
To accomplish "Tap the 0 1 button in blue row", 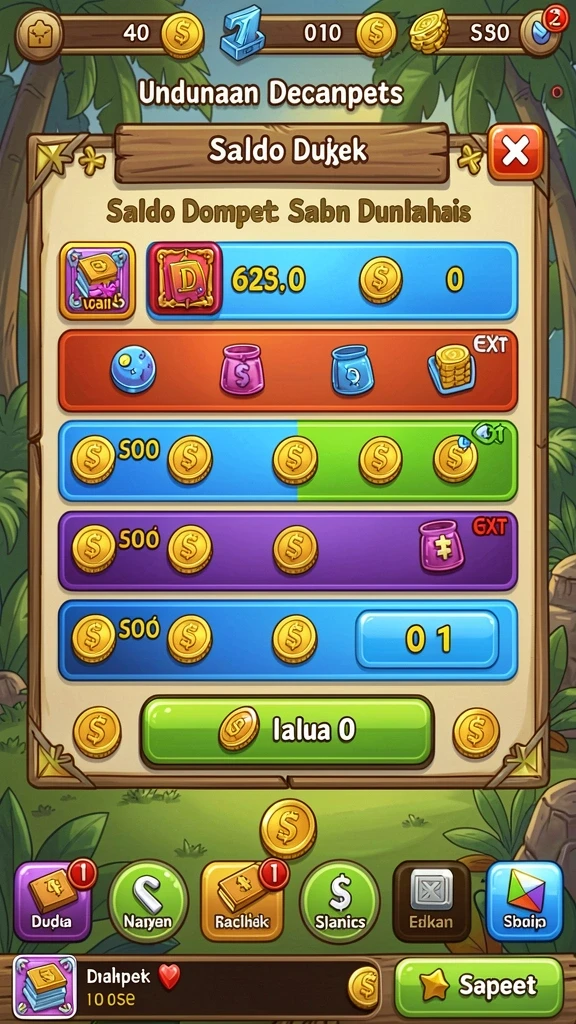I will (x=427, y=639).
